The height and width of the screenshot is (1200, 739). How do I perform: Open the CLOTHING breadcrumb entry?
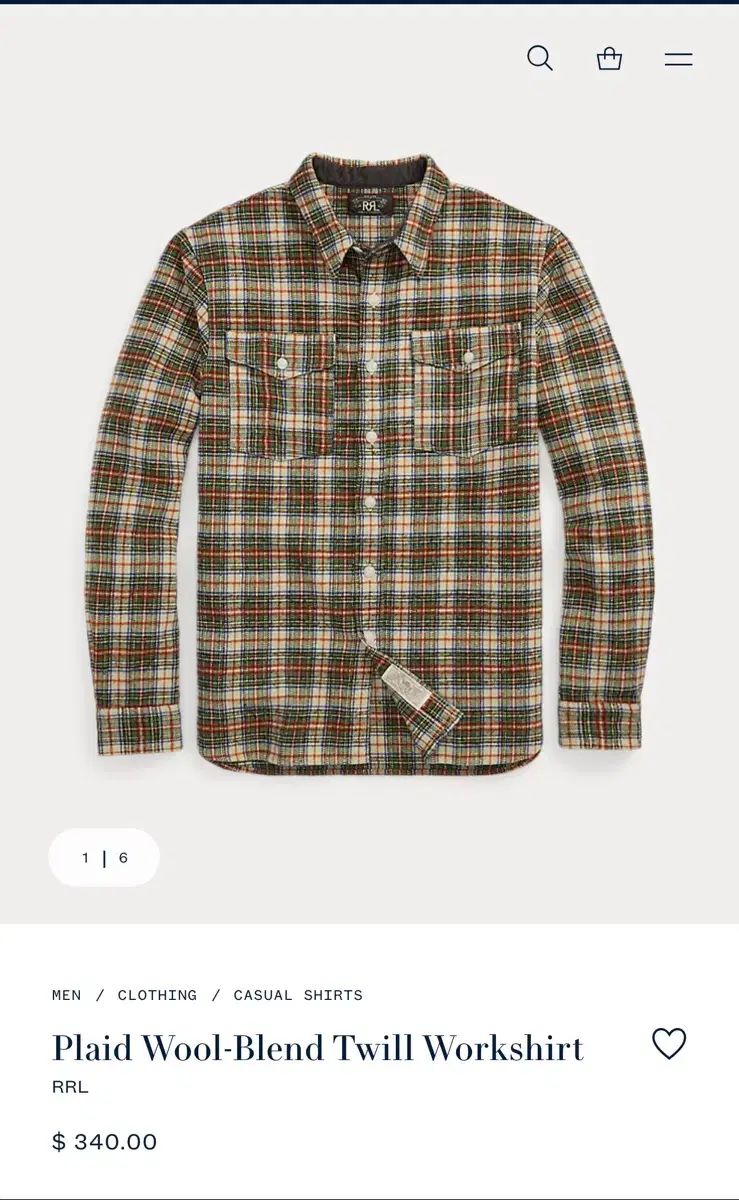click(x=156, y=995)
